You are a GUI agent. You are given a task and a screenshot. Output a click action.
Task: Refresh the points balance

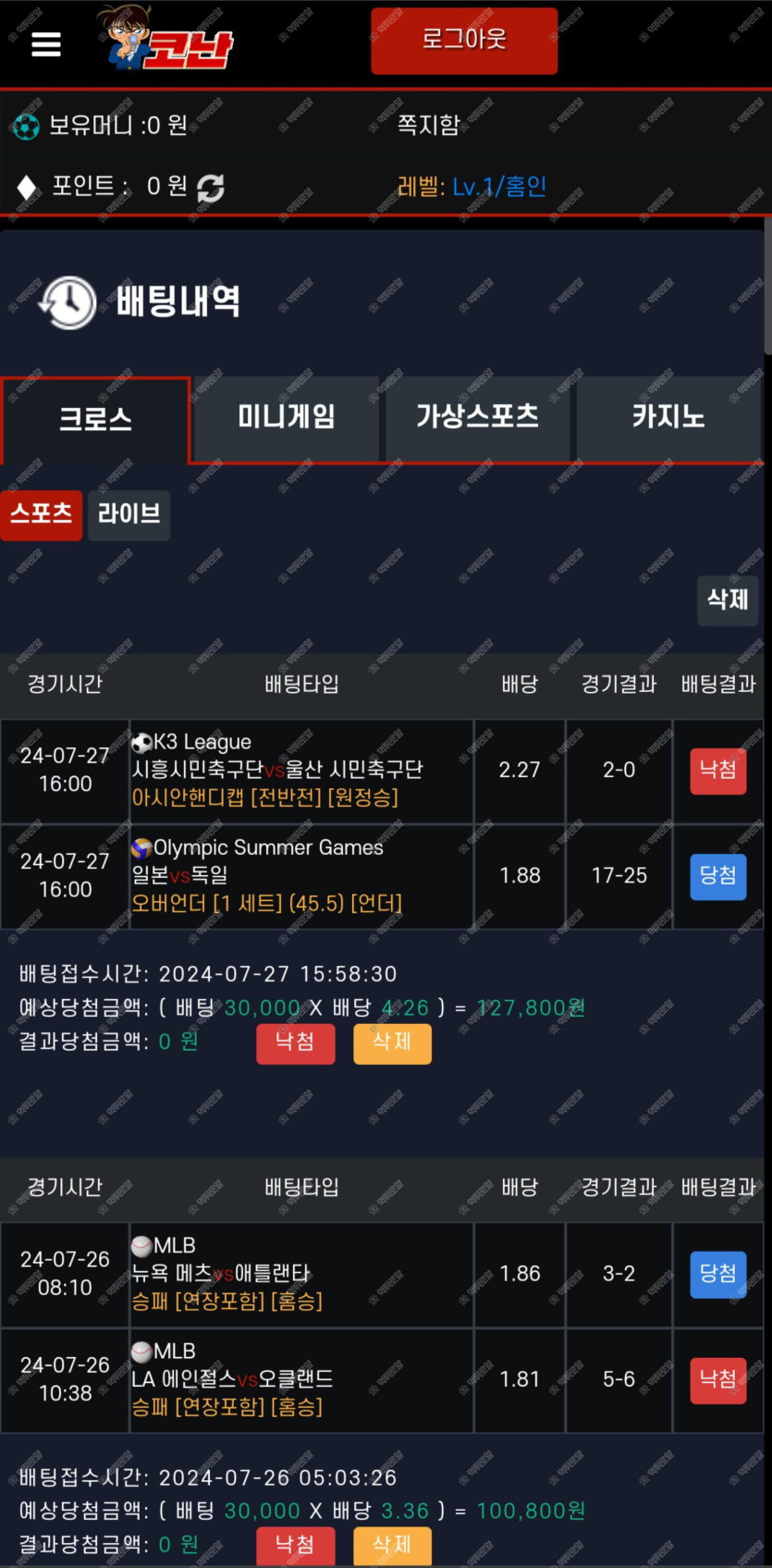click(x=211, y=188)
